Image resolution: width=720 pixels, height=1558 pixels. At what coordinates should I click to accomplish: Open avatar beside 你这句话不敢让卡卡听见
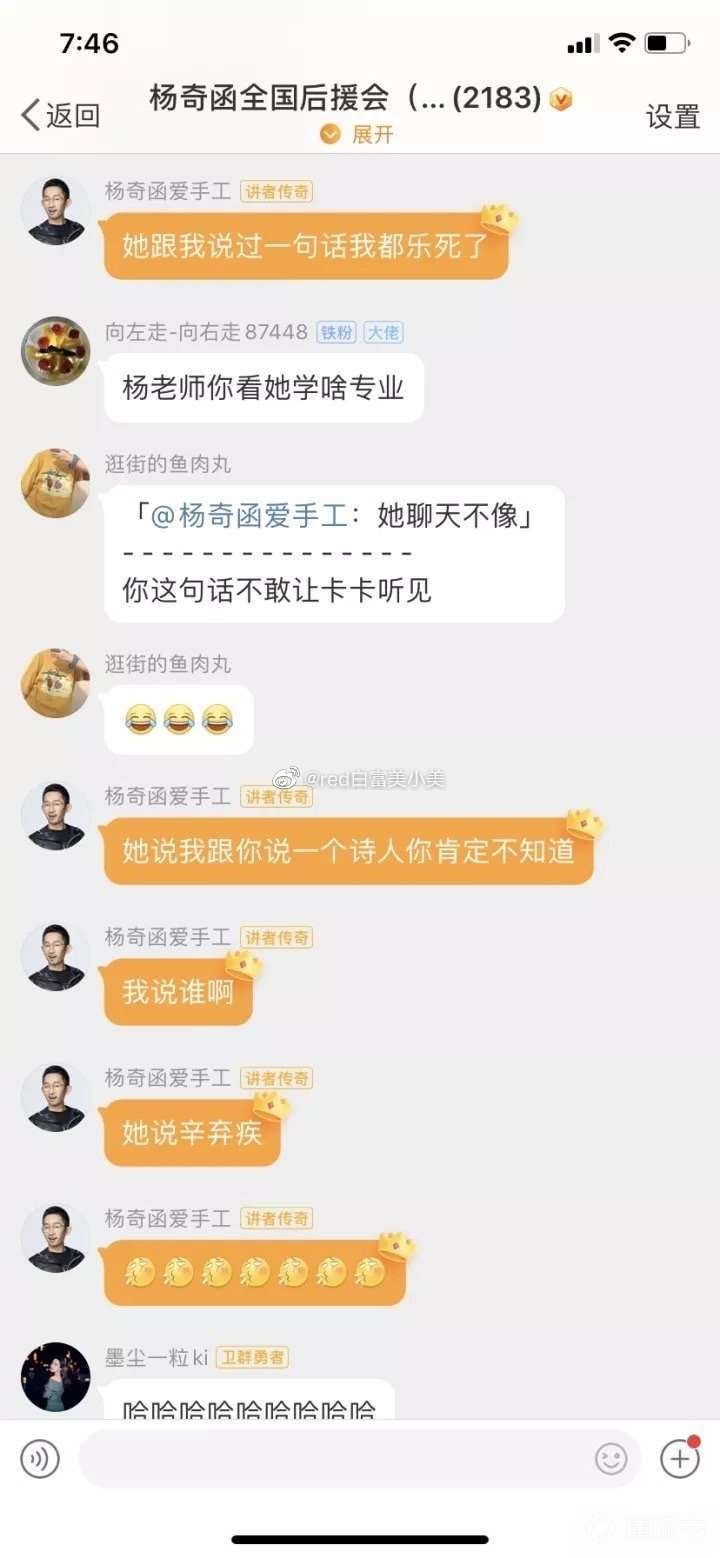[x=55, y=483]
